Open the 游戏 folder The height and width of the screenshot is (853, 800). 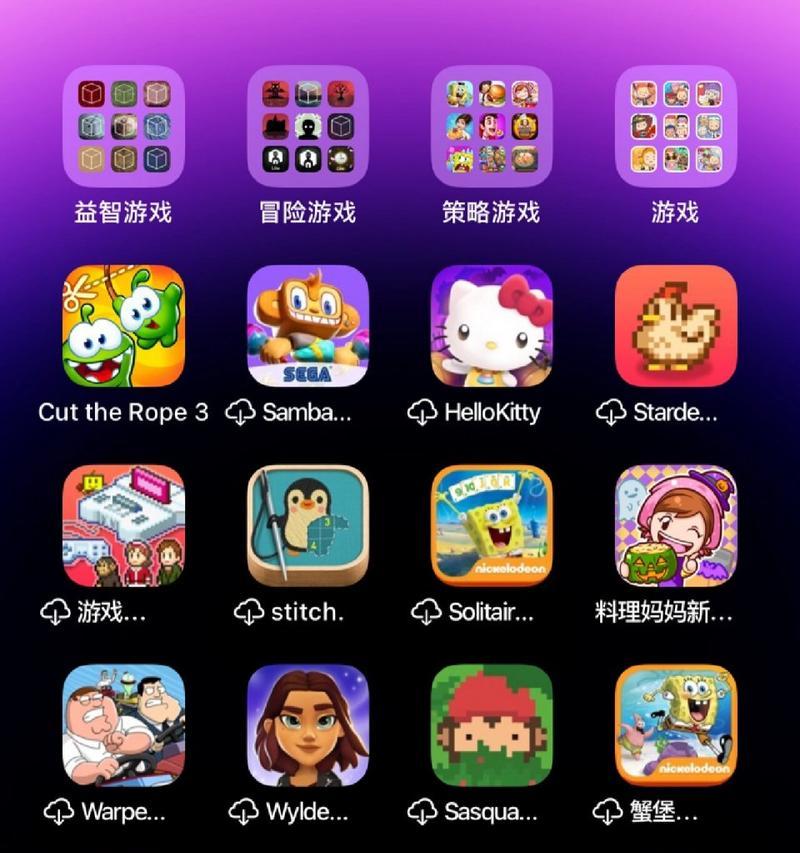pyautogui.click(x=675, y=126)
